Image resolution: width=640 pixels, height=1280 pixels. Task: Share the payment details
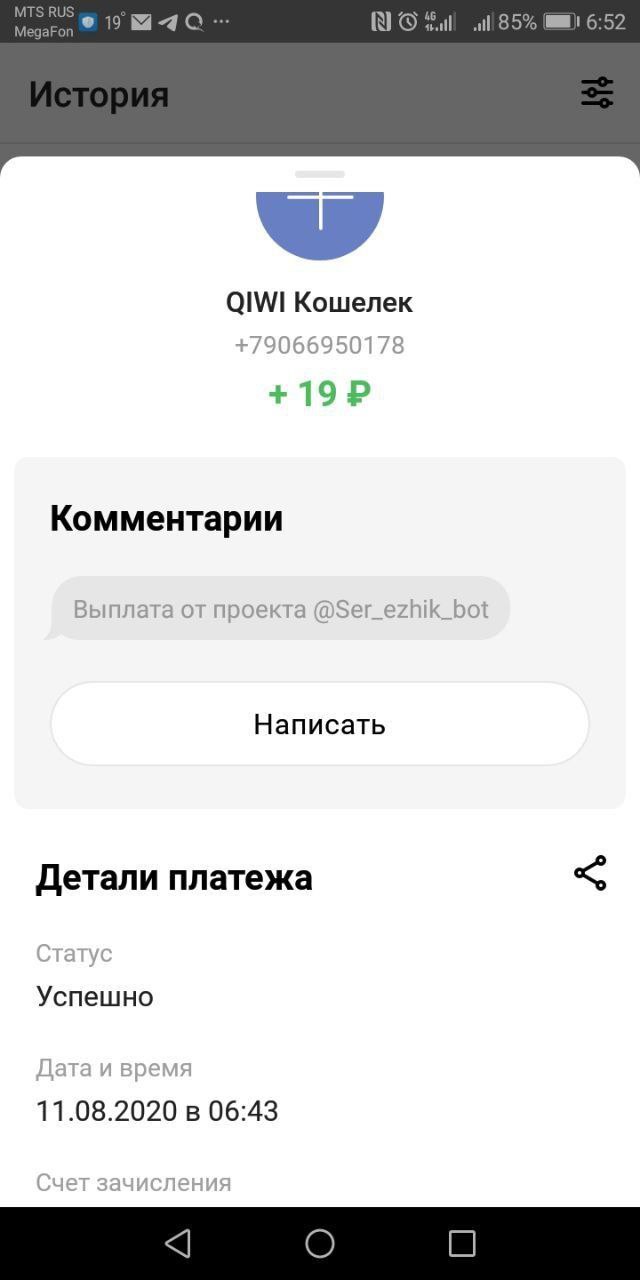pos(590,873)
